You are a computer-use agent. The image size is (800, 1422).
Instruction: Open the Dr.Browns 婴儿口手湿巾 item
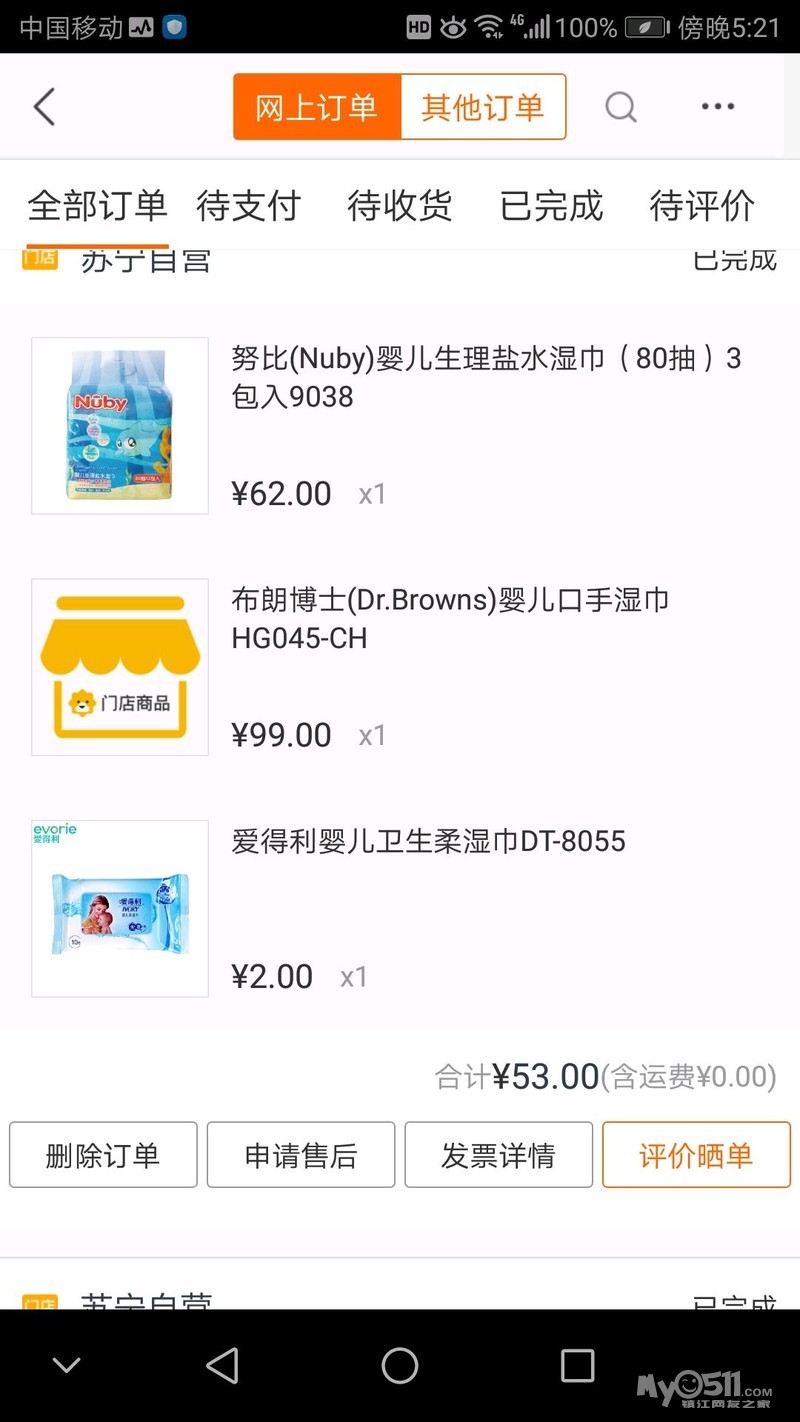pyautogui.click(x=450, y=618)
